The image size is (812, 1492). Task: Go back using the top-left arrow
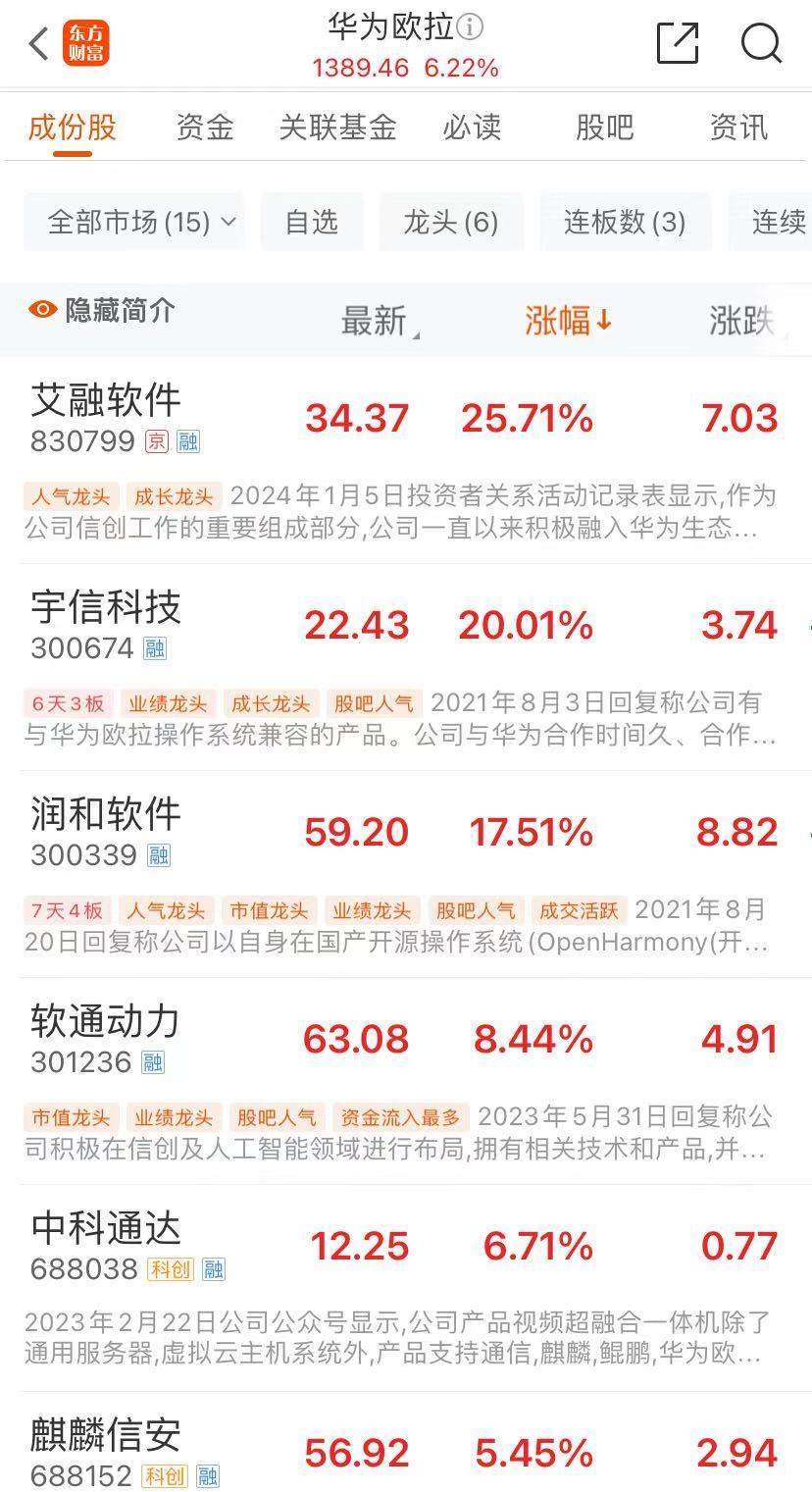pyautogui.click(x=39, y=43)
